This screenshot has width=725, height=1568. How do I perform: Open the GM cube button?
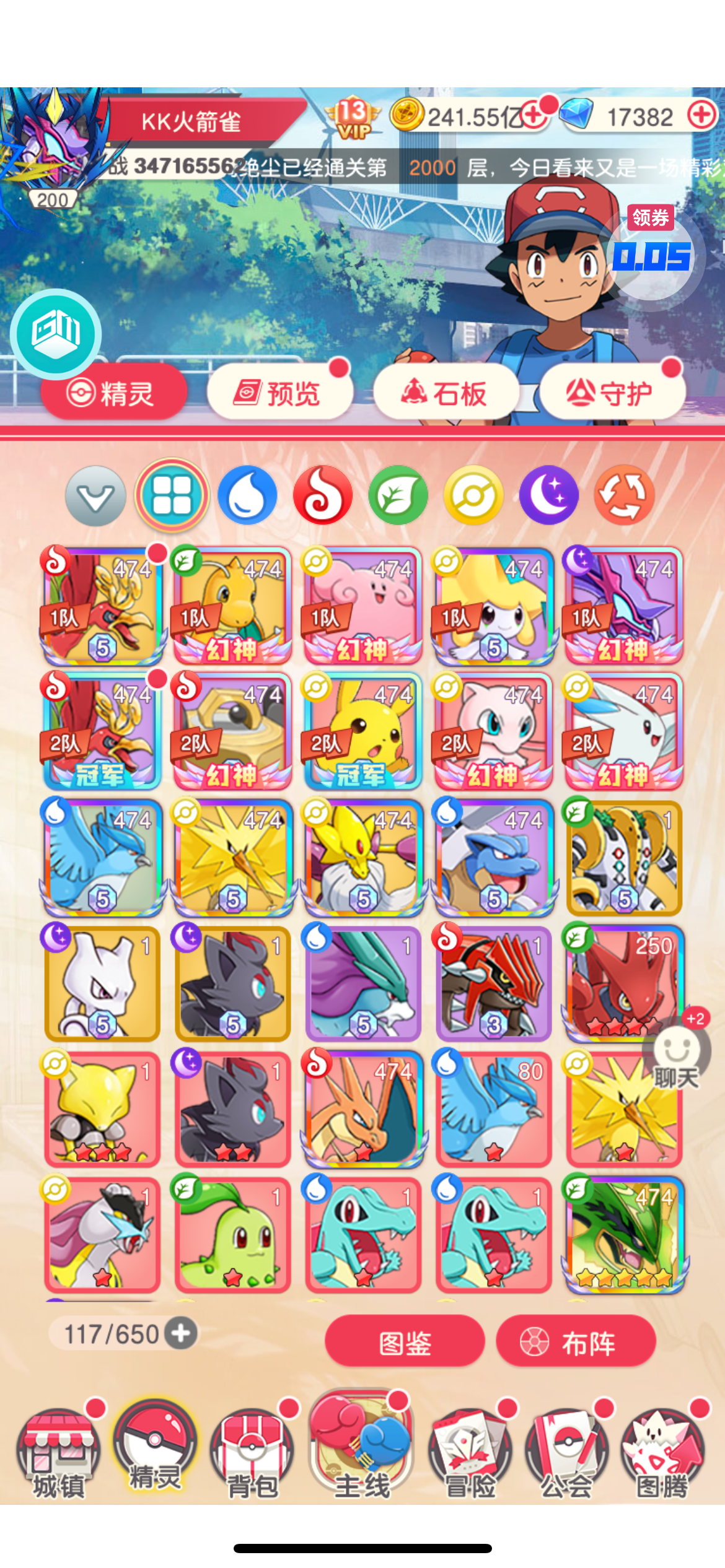pos(56,333)
